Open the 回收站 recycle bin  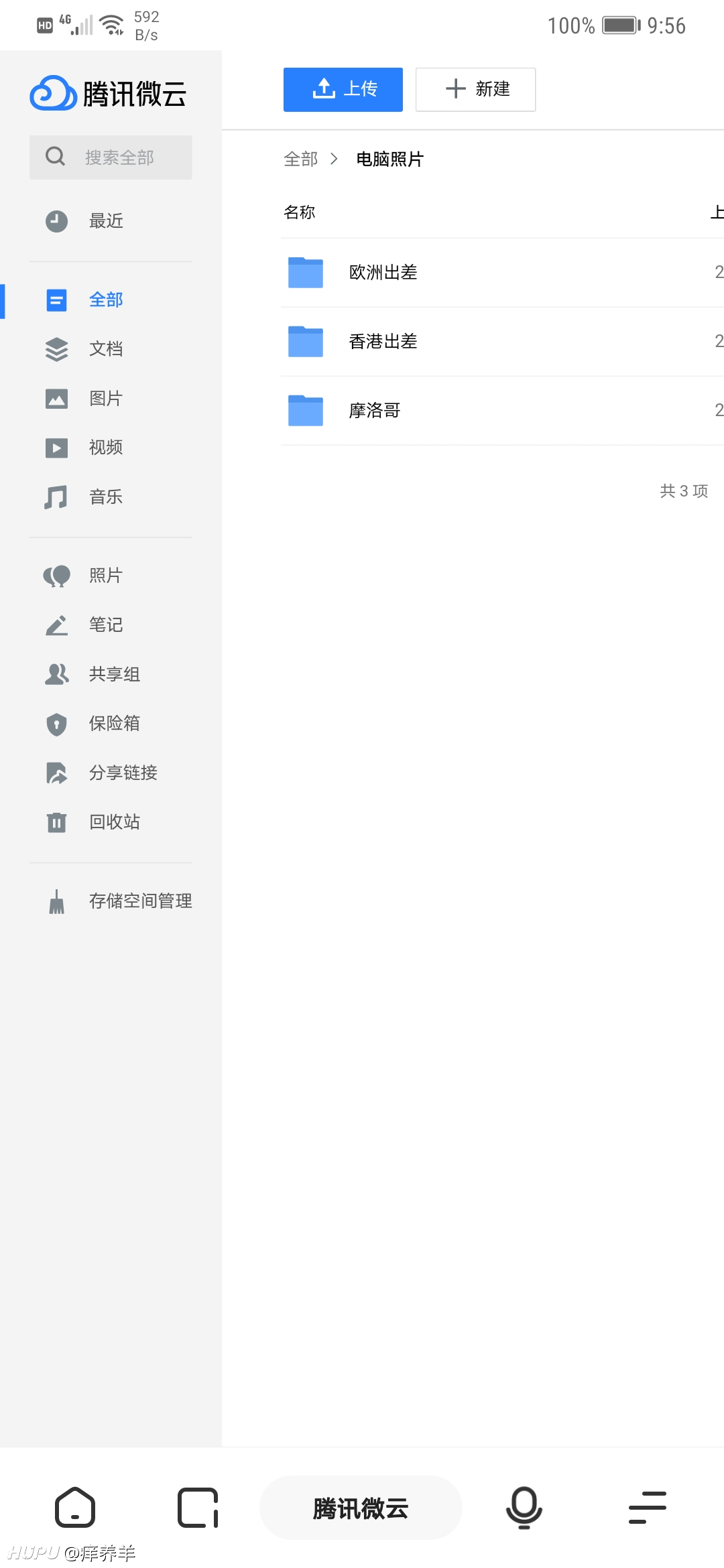pos(111,822)
